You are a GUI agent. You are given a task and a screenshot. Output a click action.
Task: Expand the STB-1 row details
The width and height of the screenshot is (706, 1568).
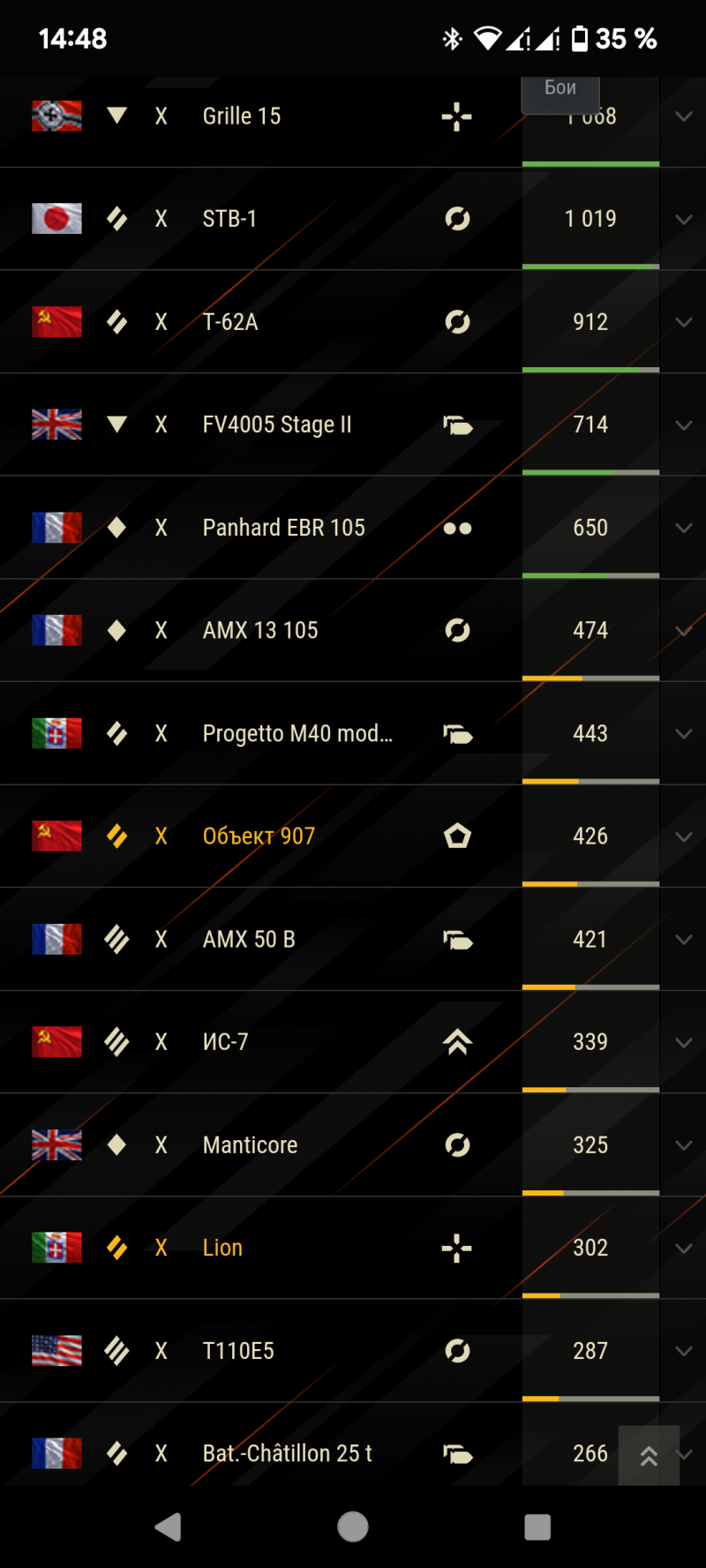click(x=684, y=219)
